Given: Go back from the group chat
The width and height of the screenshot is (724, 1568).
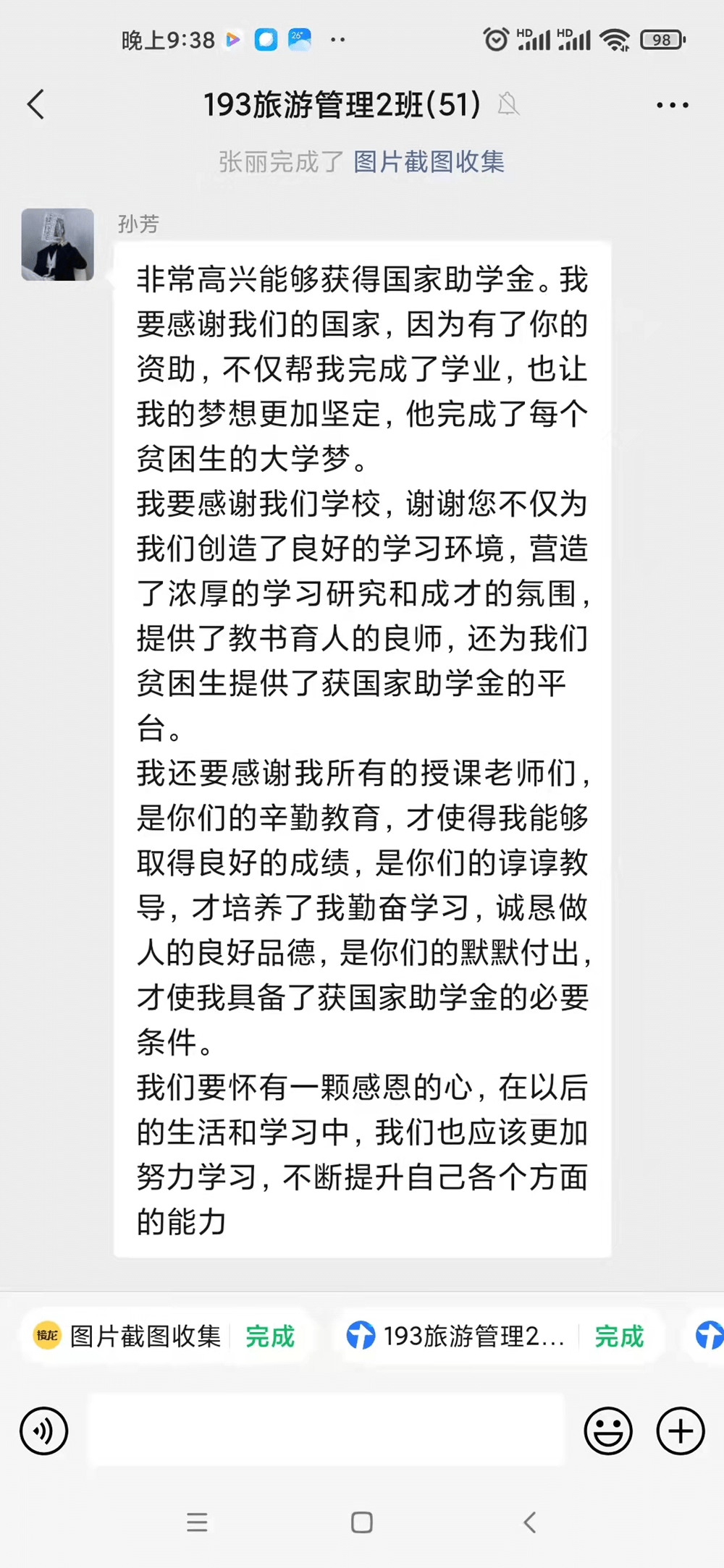Looking at the screenshot, I should pyautogui.click(x=36, y=104).
